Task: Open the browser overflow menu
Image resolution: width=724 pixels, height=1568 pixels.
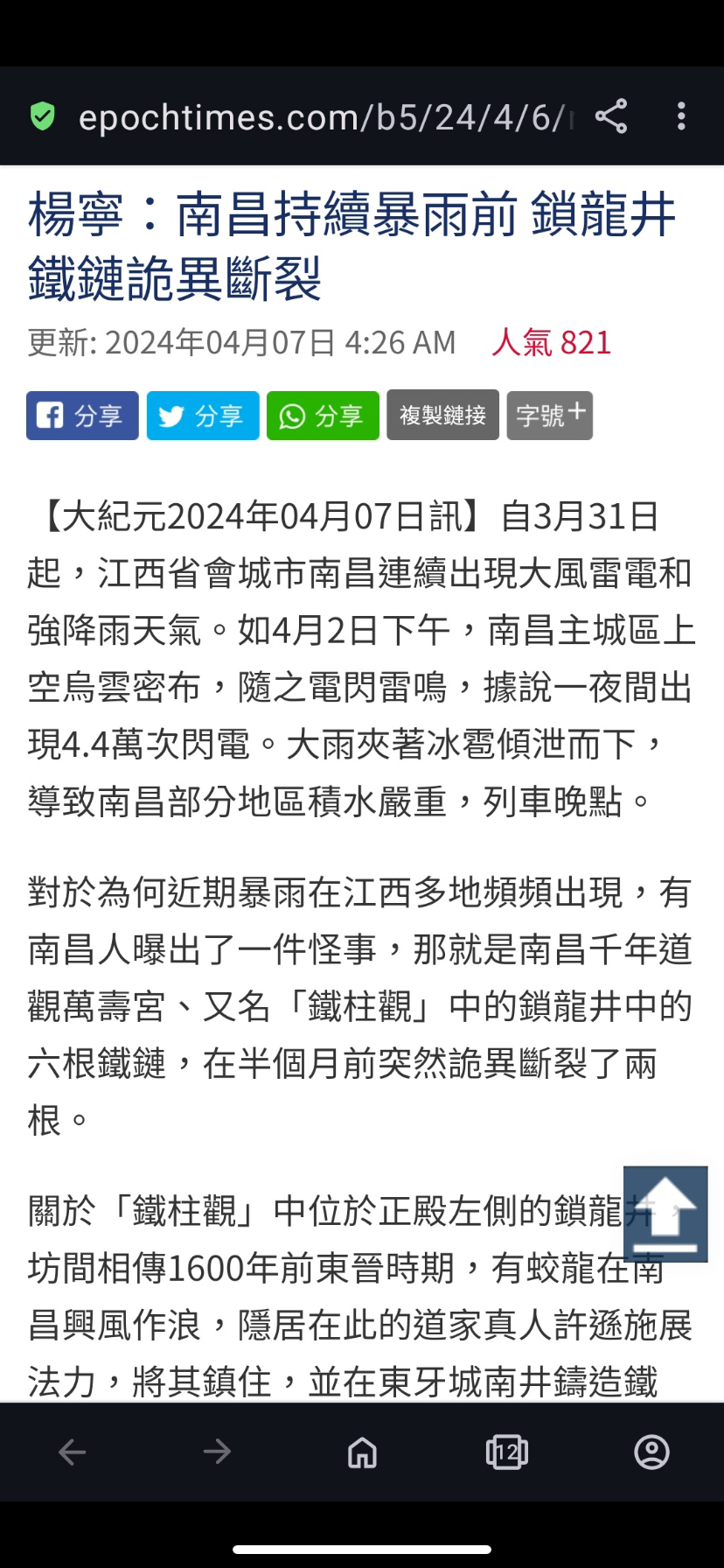Action: (681, 116)
